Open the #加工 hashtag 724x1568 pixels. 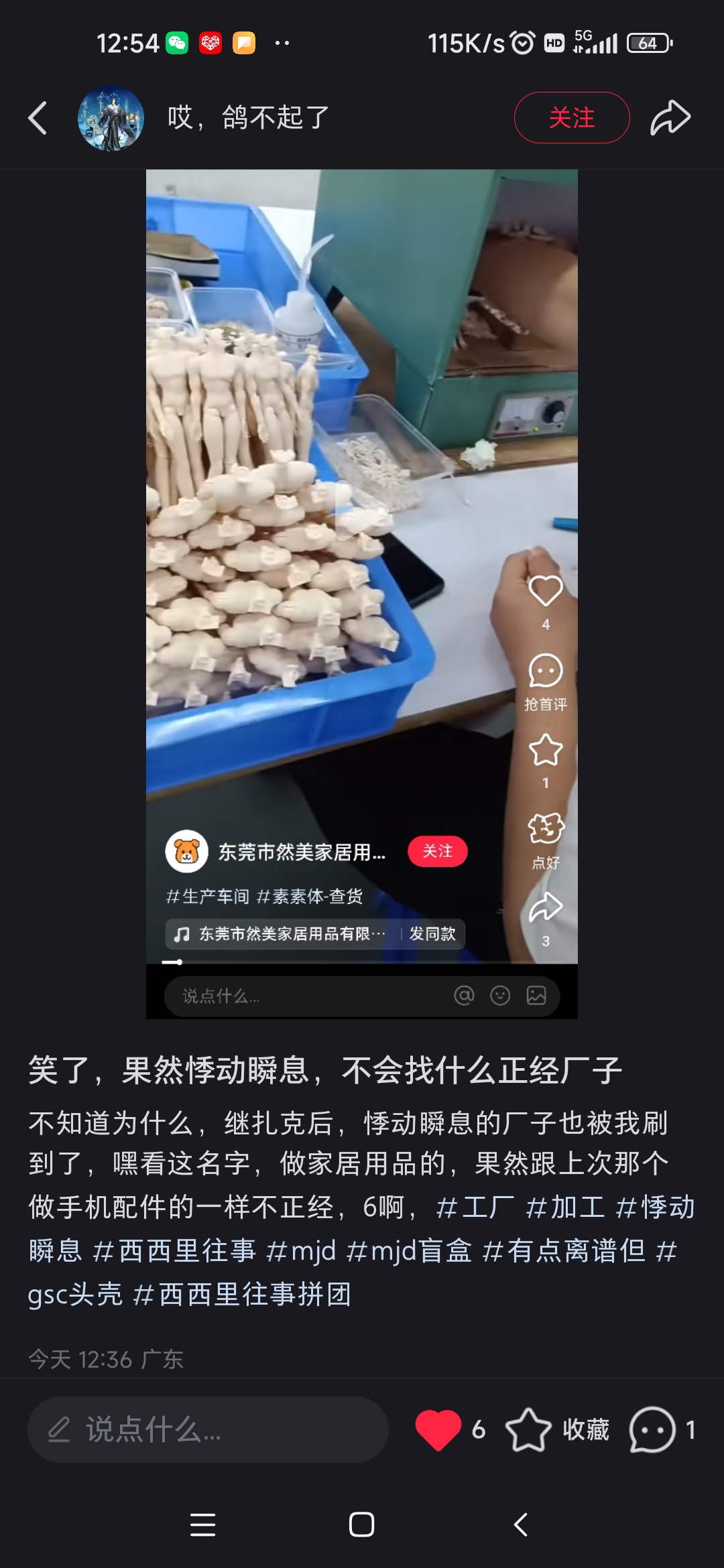point(566,1207)
